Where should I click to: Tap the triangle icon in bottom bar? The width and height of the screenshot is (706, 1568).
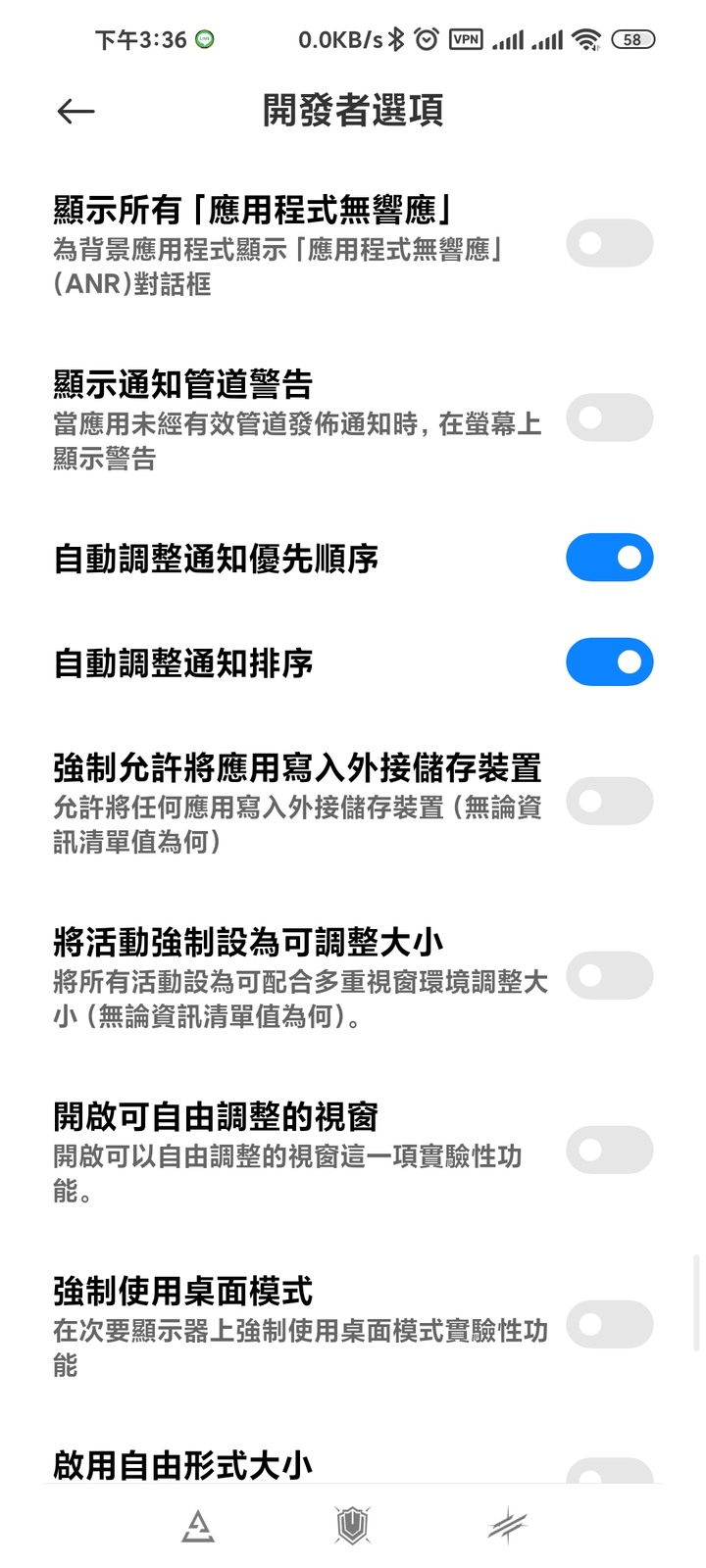tap(198, 1527)
